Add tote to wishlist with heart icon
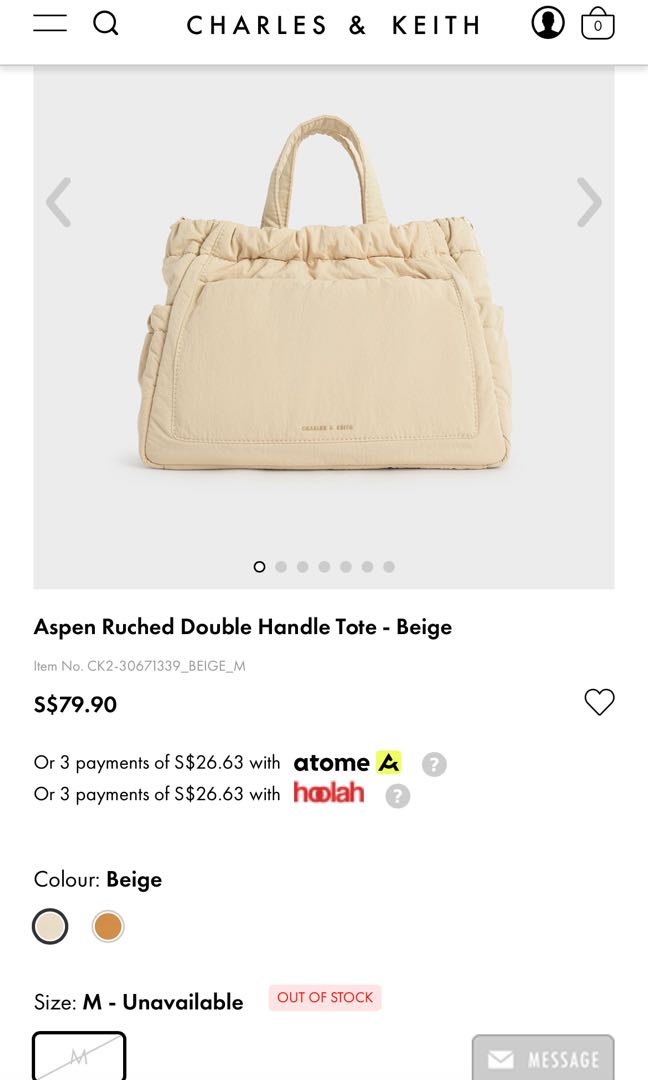 point(599,702)
